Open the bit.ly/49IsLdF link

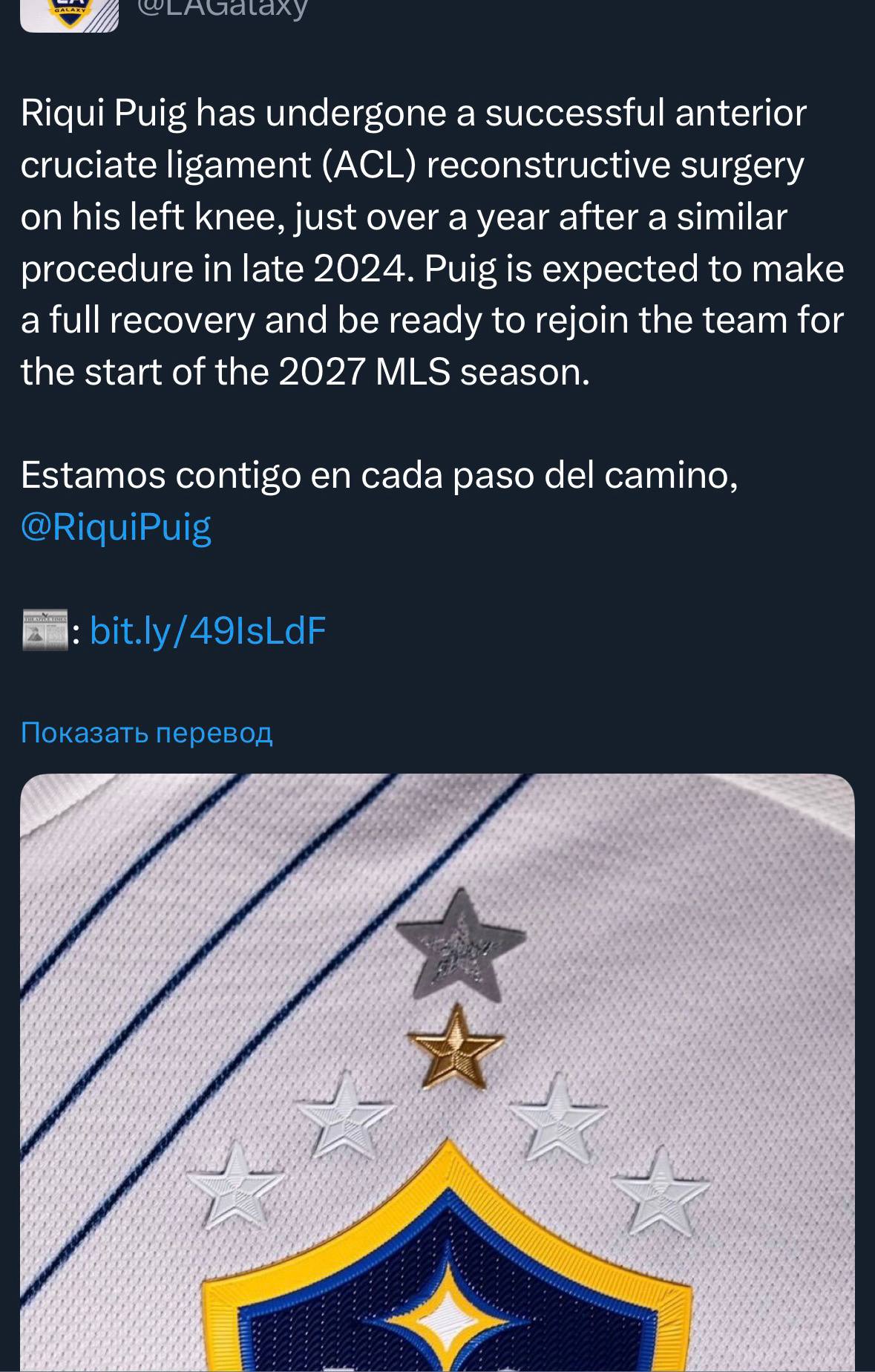point(208,631)
